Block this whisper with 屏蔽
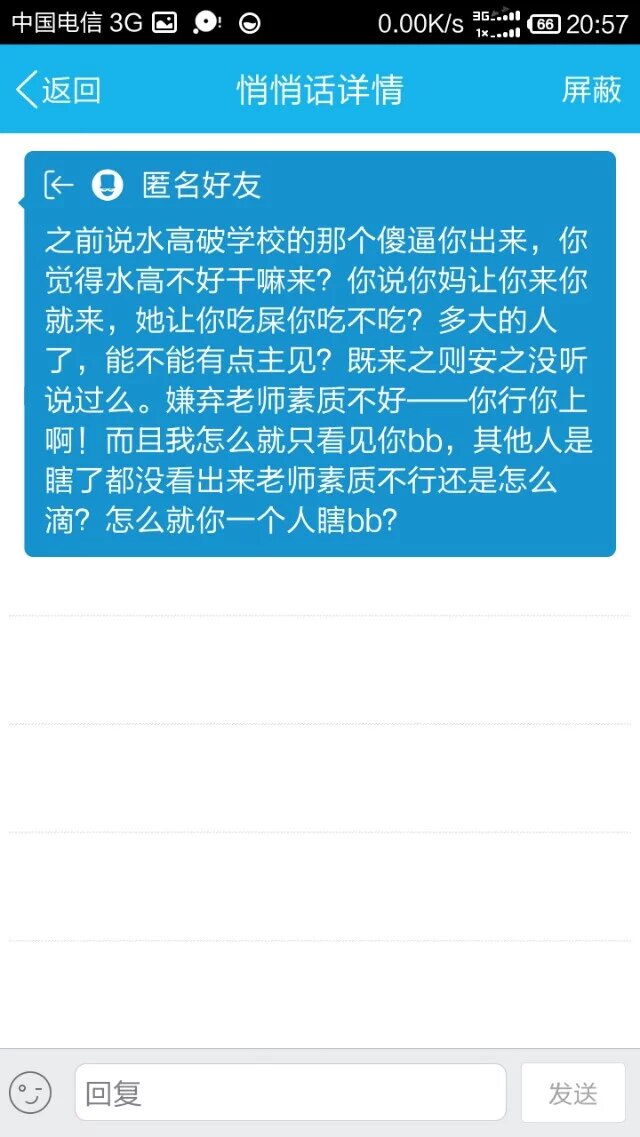This screenshot has height=1137, width=640. [x=591, y=90]
